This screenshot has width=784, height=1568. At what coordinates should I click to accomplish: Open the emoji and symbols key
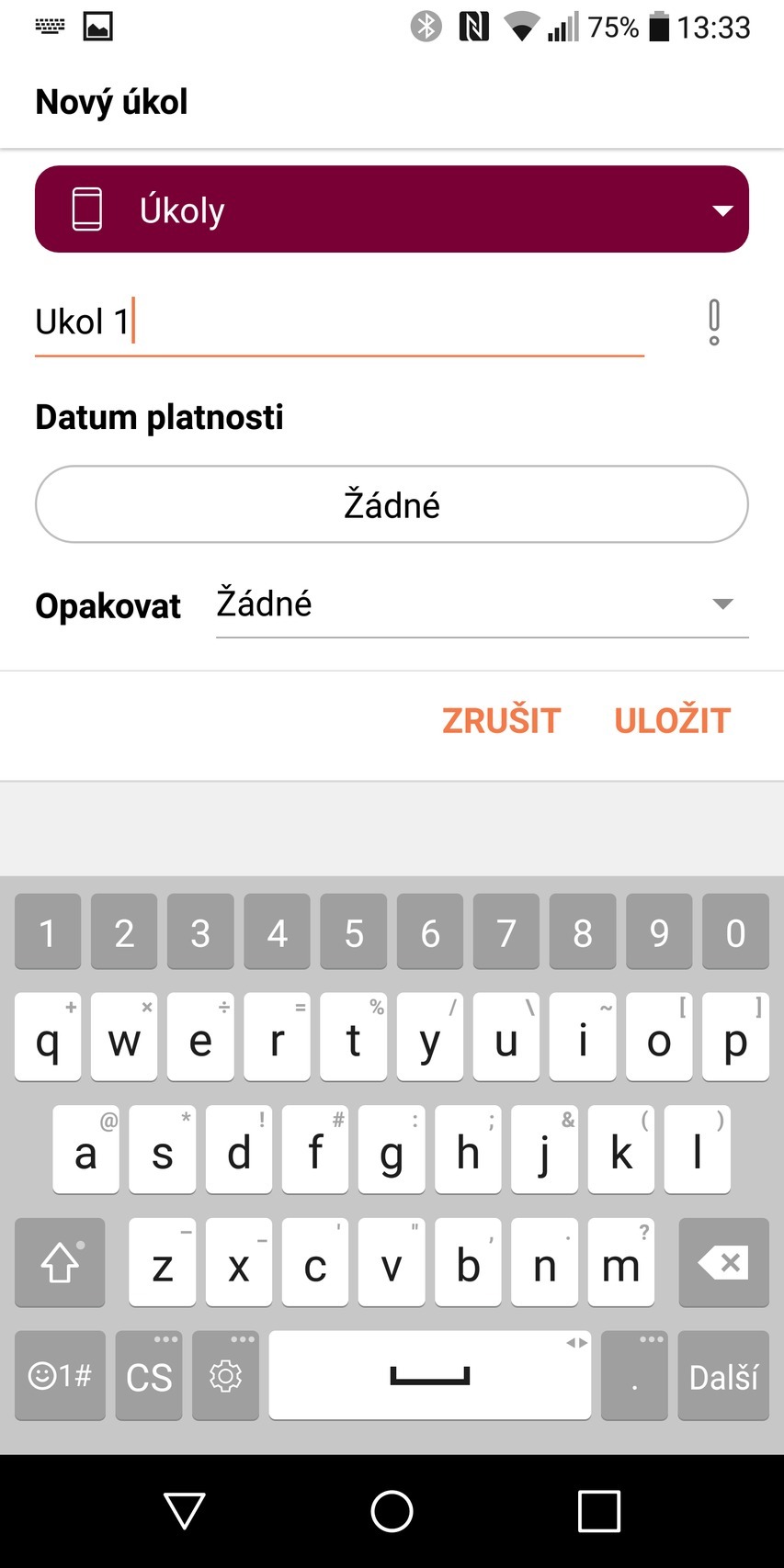(x=61, y=1377)
